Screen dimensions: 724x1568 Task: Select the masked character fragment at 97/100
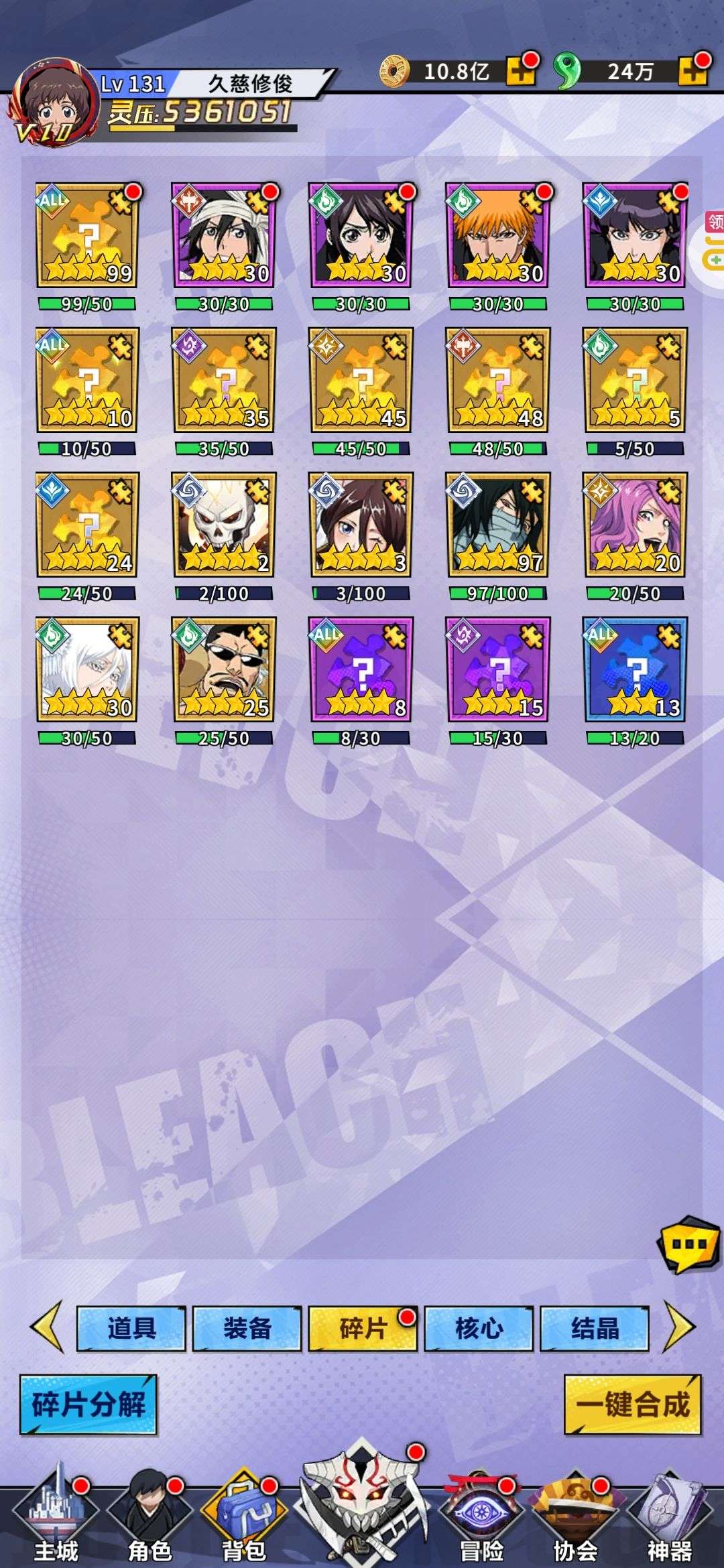tap(498, 525)
